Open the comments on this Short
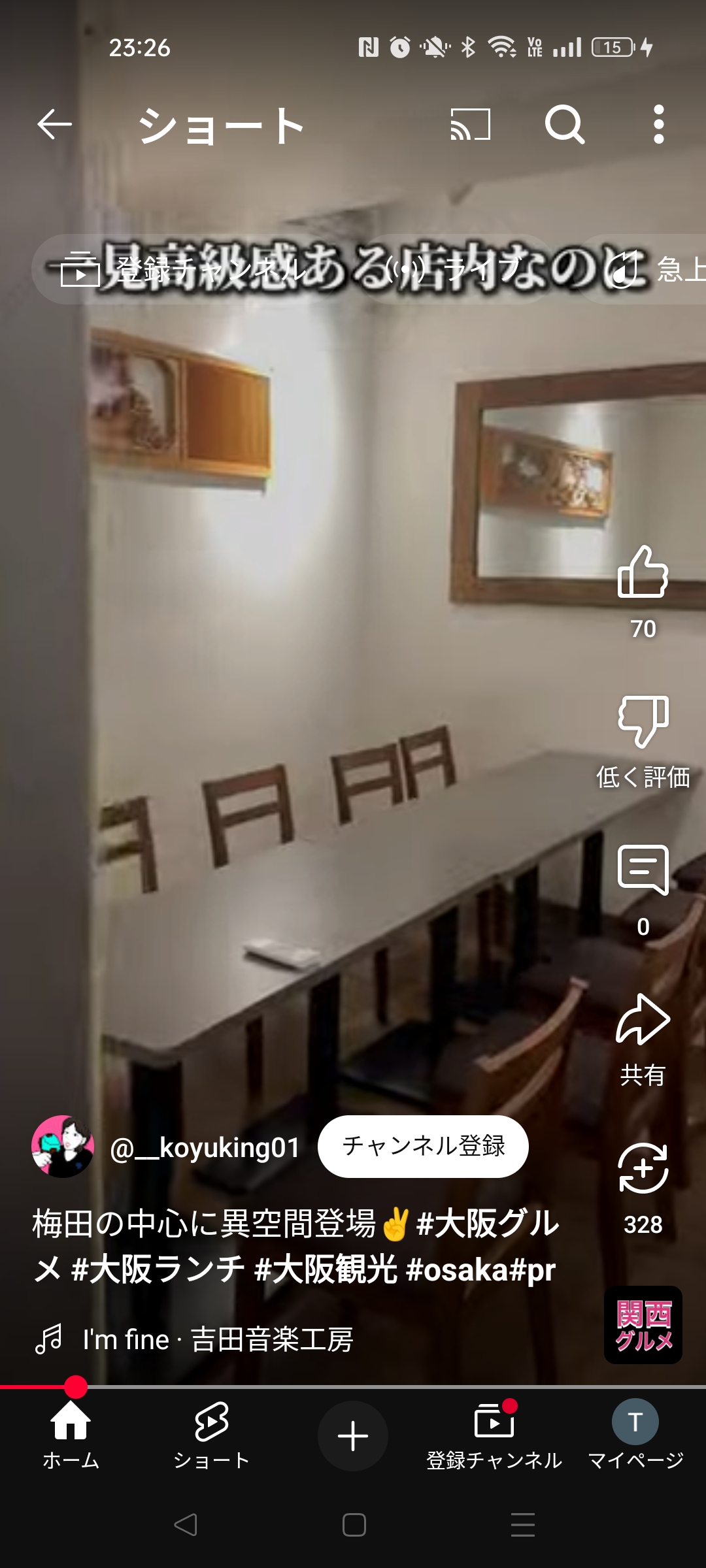The width and height of the screenshot is (706, 1568). click(x=643, y=870)
